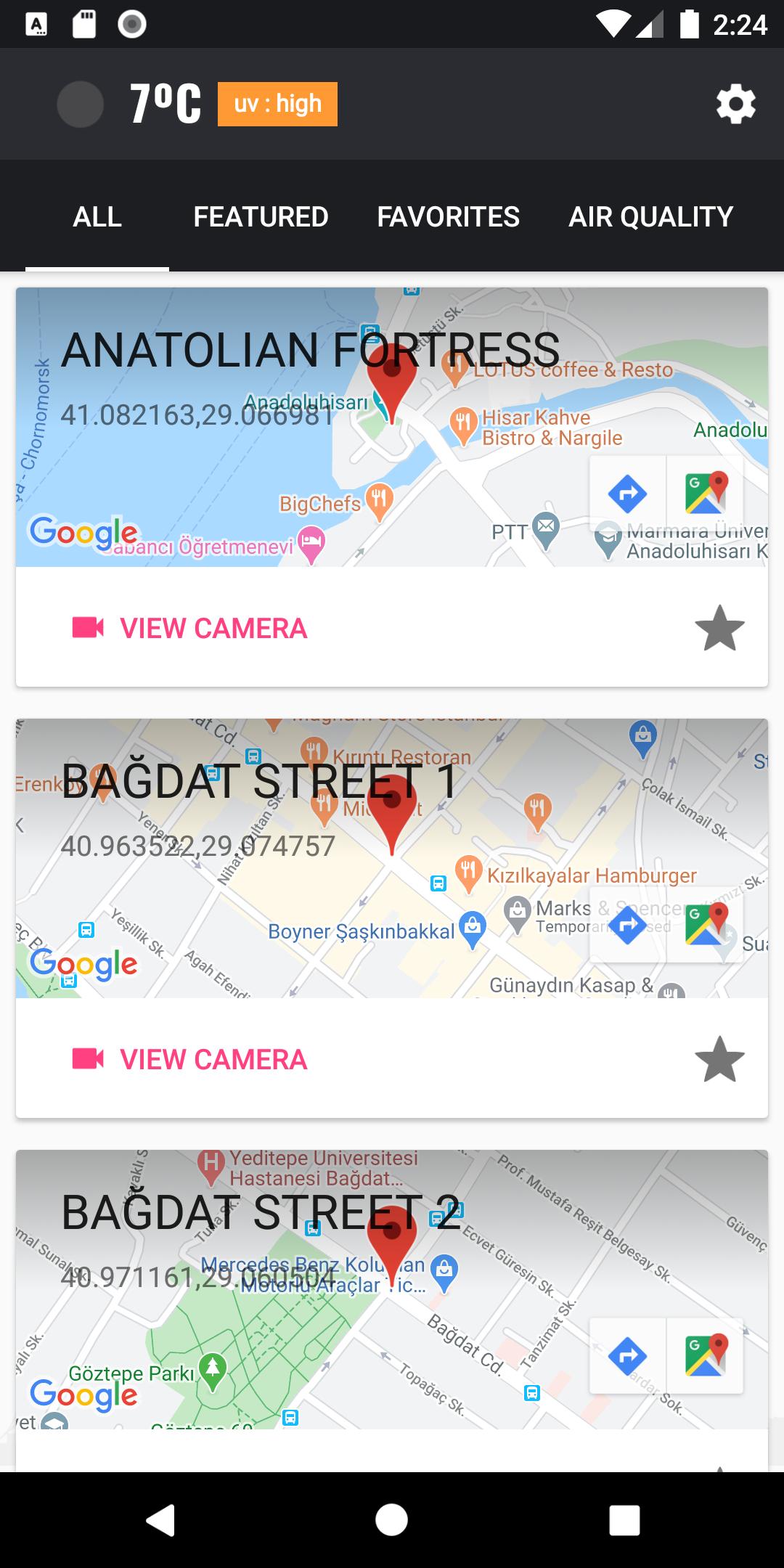This screenshot has width=784, height=1568.
Task: View camera for Bağdat Street 1
Action: click(x=190, y=1059)
